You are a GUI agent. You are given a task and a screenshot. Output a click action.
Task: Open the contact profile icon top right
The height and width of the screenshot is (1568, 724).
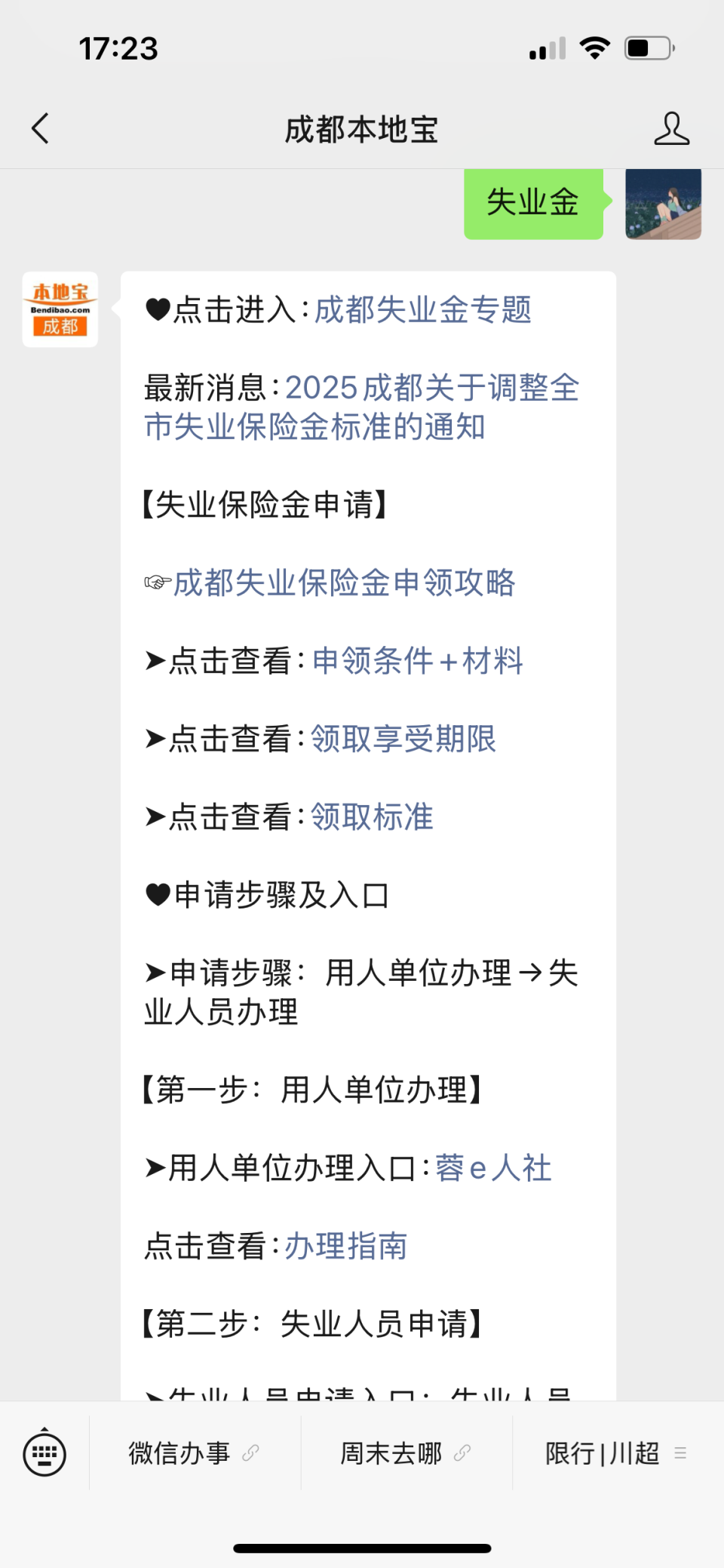[x=671, y=128]
